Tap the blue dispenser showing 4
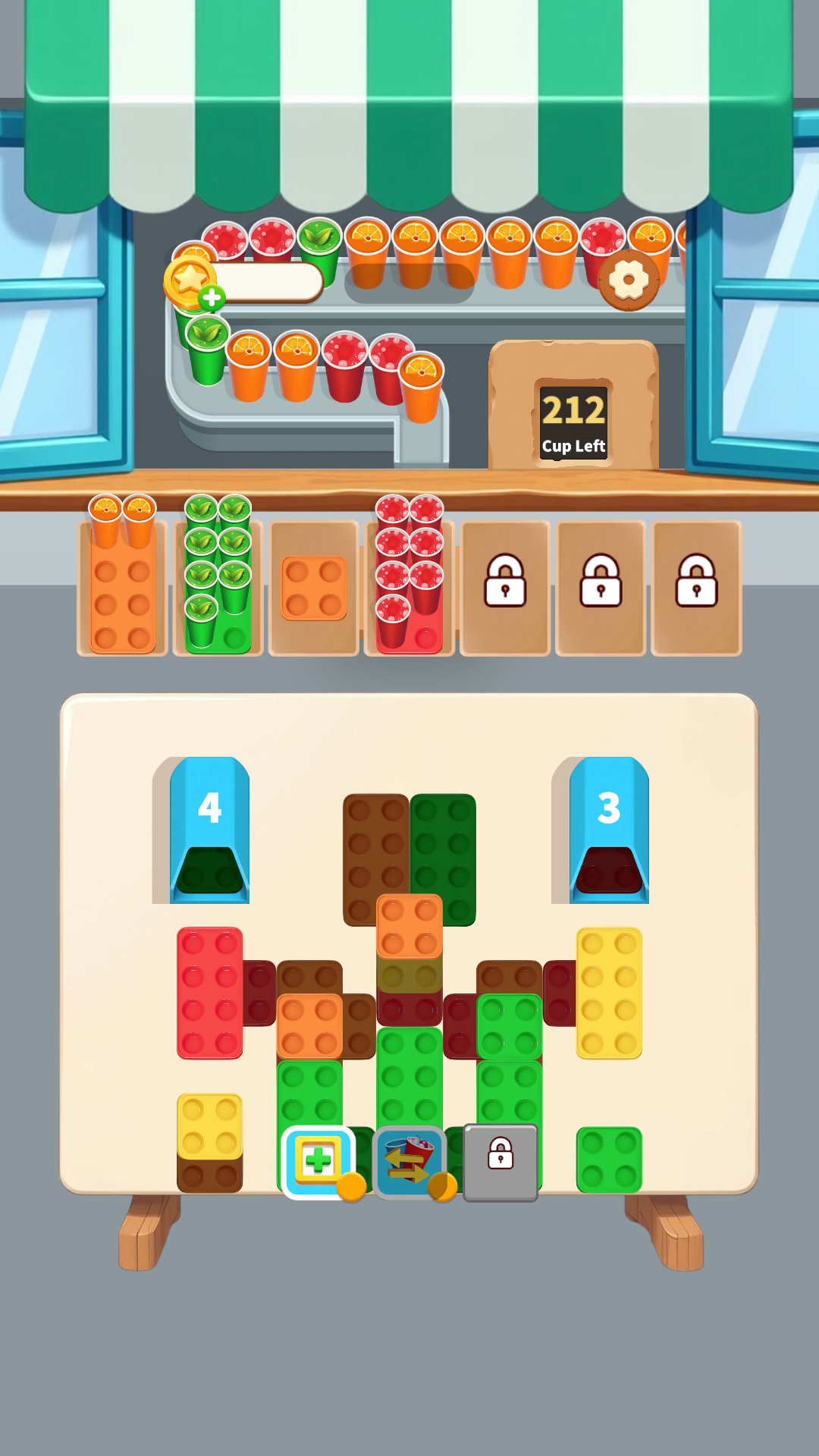This screenshot has width=819, height=1456. click(209, 829)
